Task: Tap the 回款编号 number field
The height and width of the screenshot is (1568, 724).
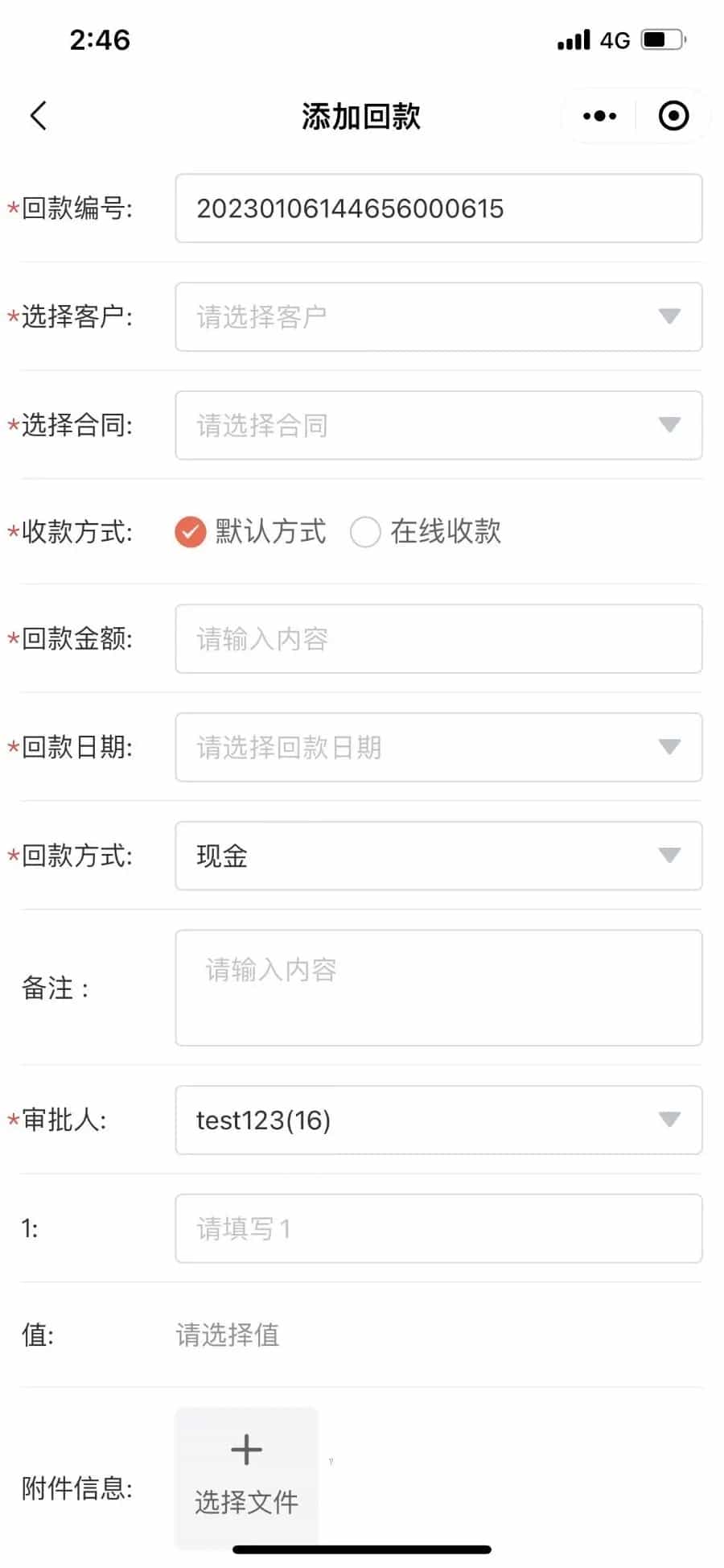Action: 438,208
